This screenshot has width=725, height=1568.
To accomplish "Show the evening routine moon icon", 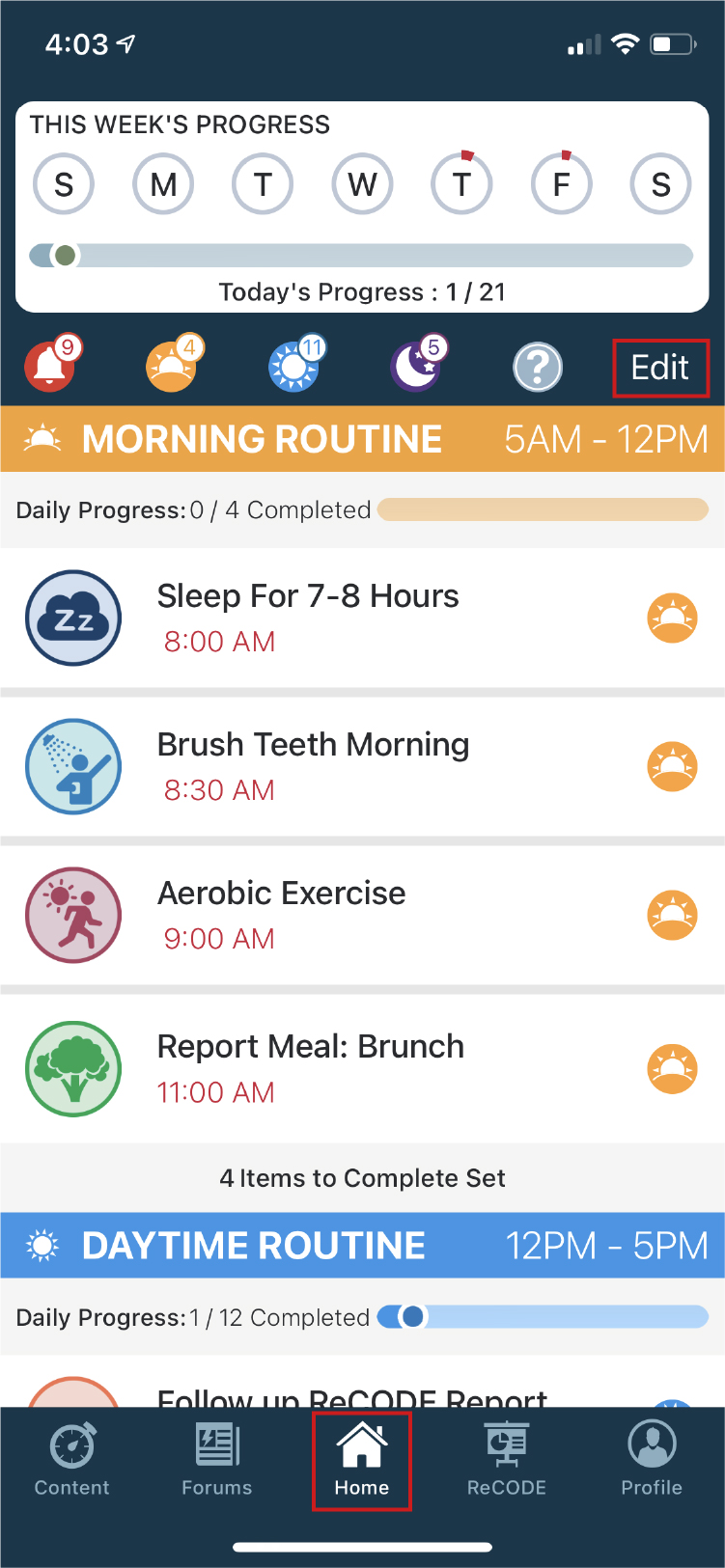I will 416,368.
